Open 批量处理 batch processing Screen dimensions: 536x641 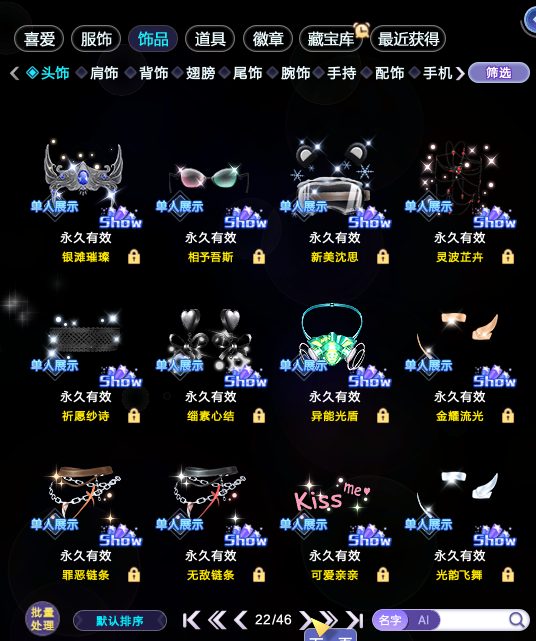42,619
